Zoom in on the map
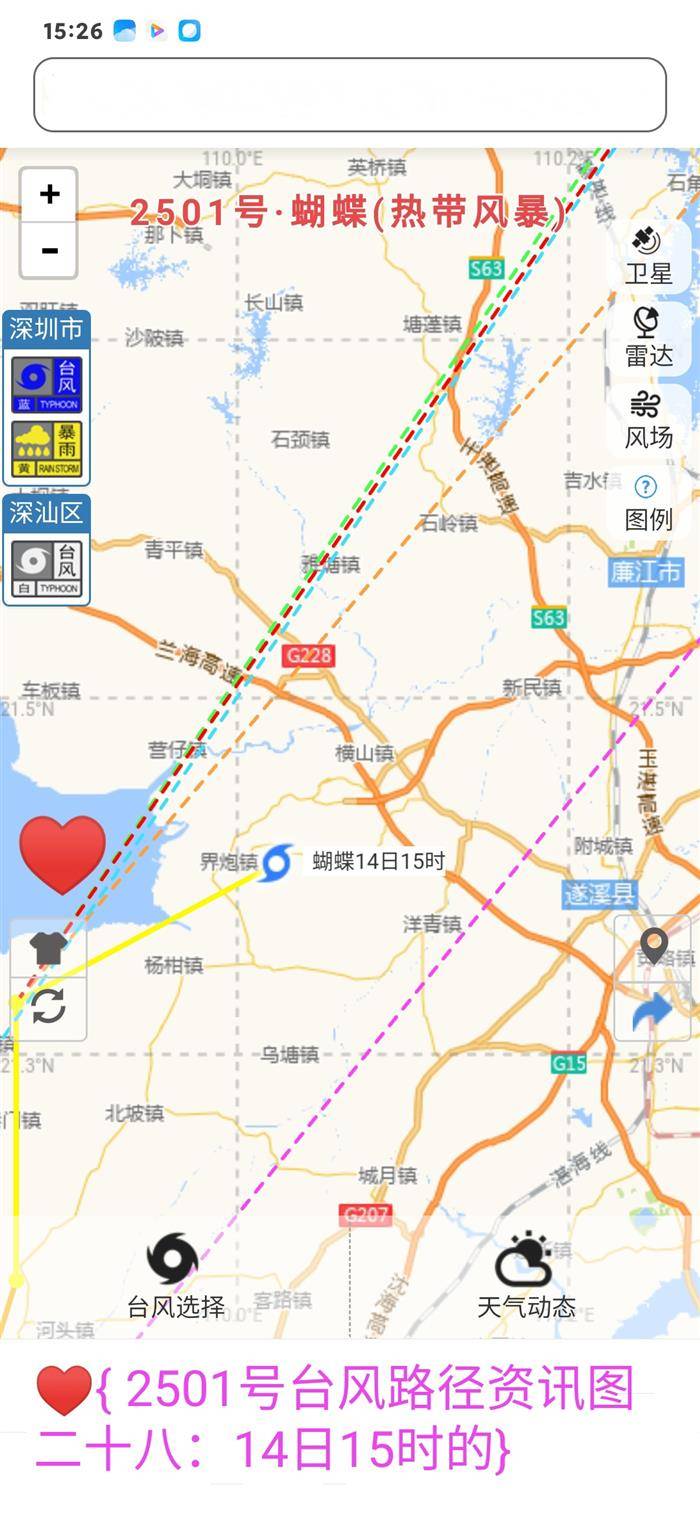This screenshot has width=700, height=1516. coord(49,194)
